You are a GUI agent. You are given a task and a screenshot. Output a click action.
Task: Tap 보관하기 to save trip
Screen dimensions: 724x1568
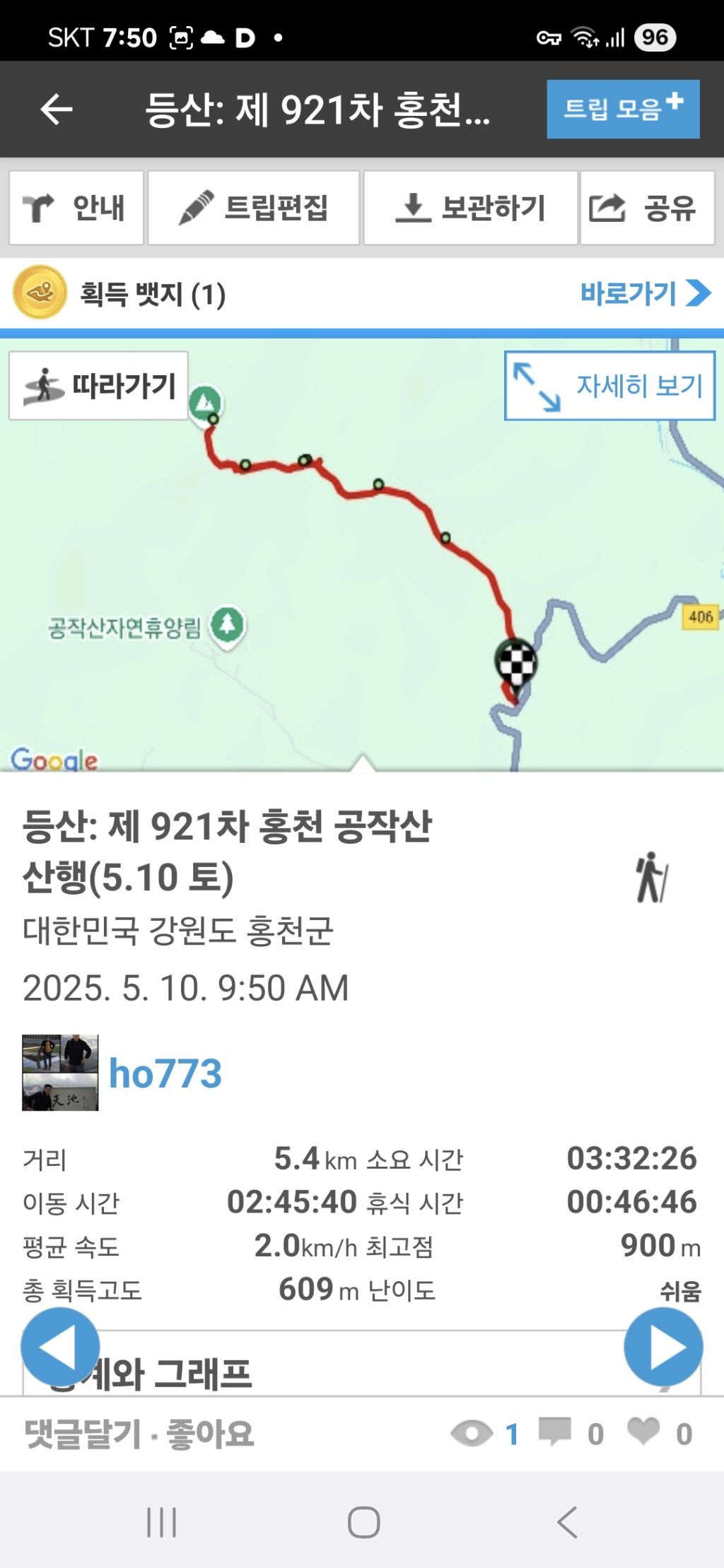click(x=470, y=208)
